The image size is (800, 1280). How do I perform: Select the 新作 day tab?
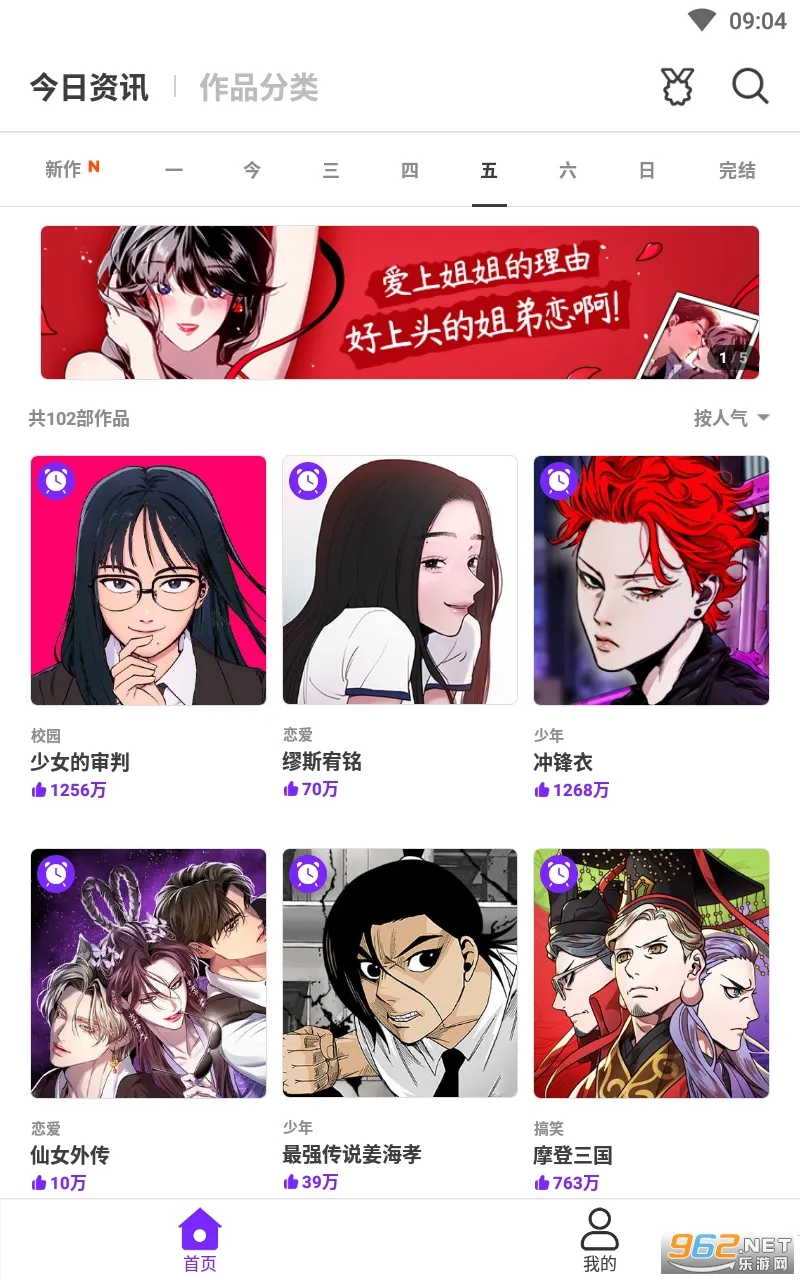(x=72, y=170)
